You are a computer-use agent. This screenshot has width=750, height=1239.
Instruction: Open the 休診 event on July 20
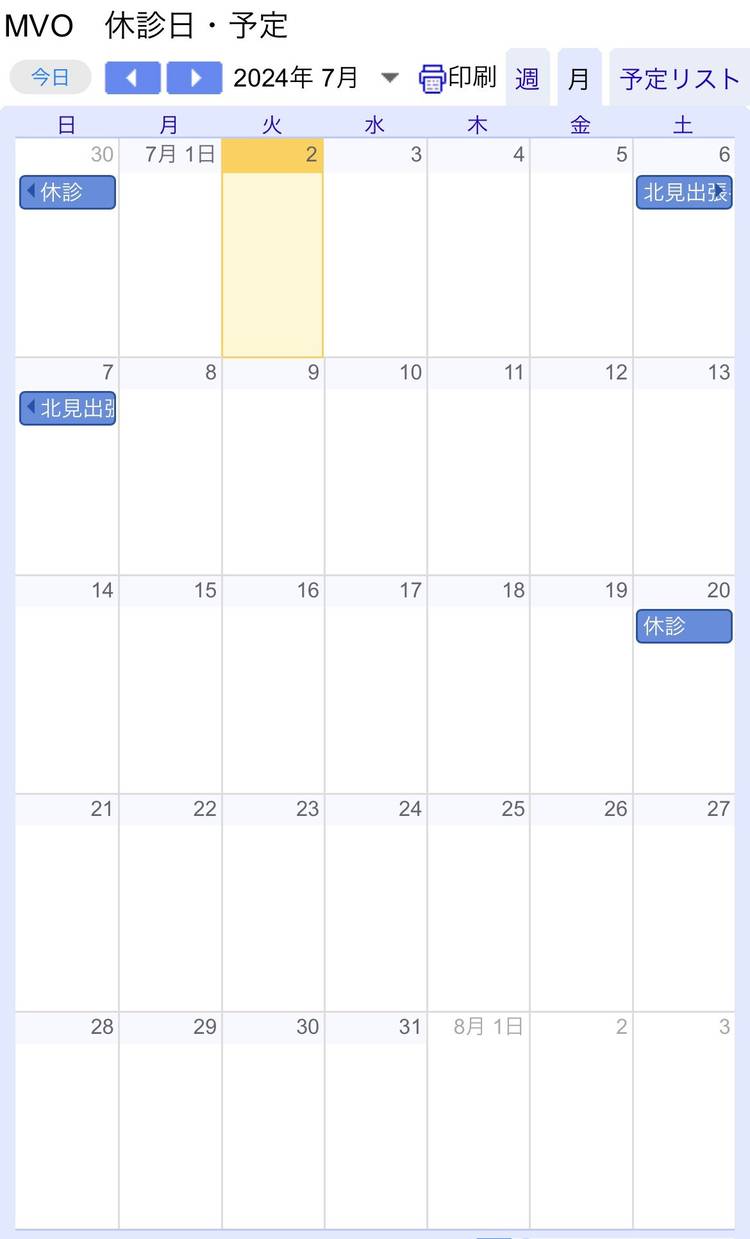[x=684, y=626]
